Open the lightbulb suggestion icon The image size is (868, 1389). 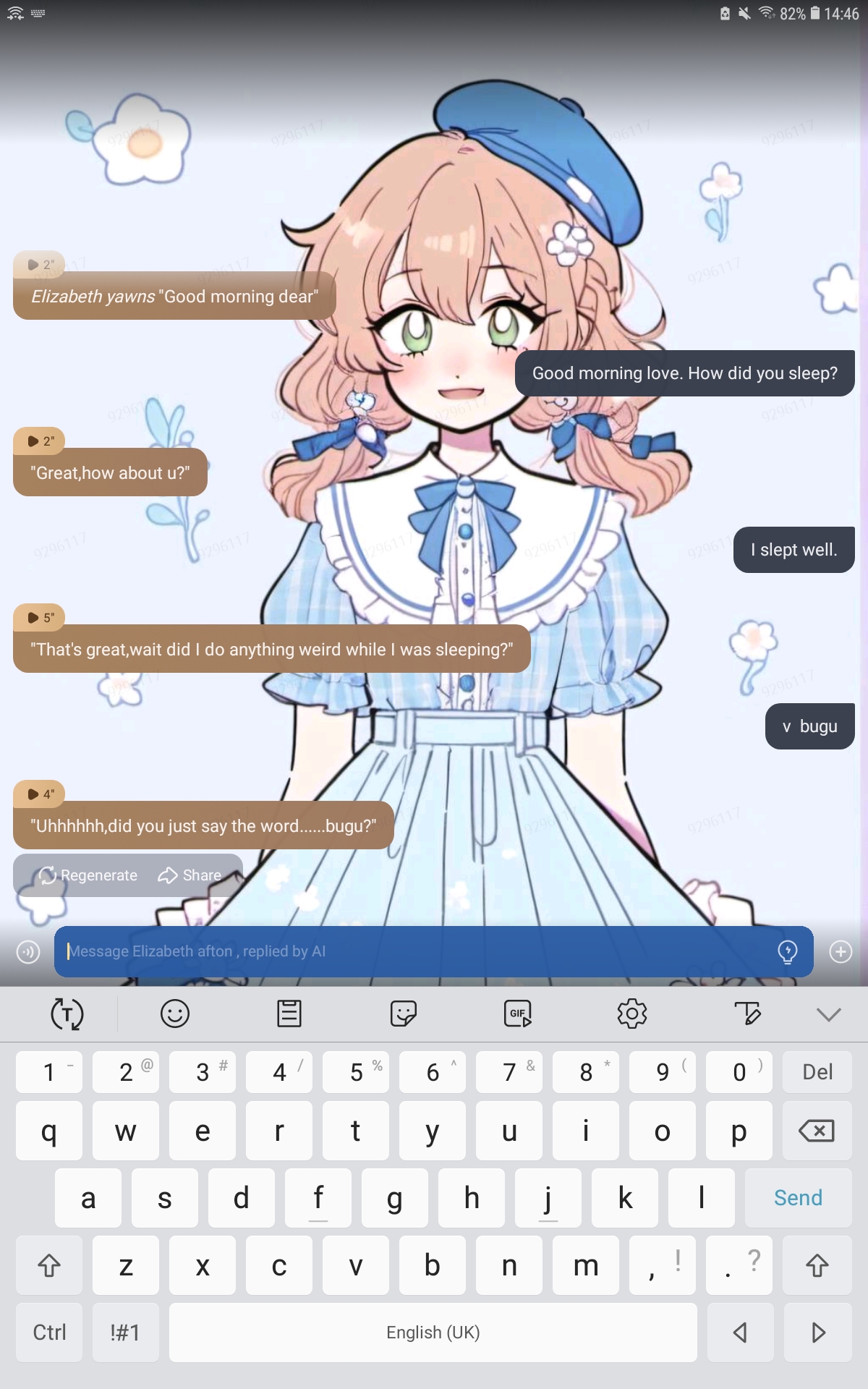click(787, 951)
